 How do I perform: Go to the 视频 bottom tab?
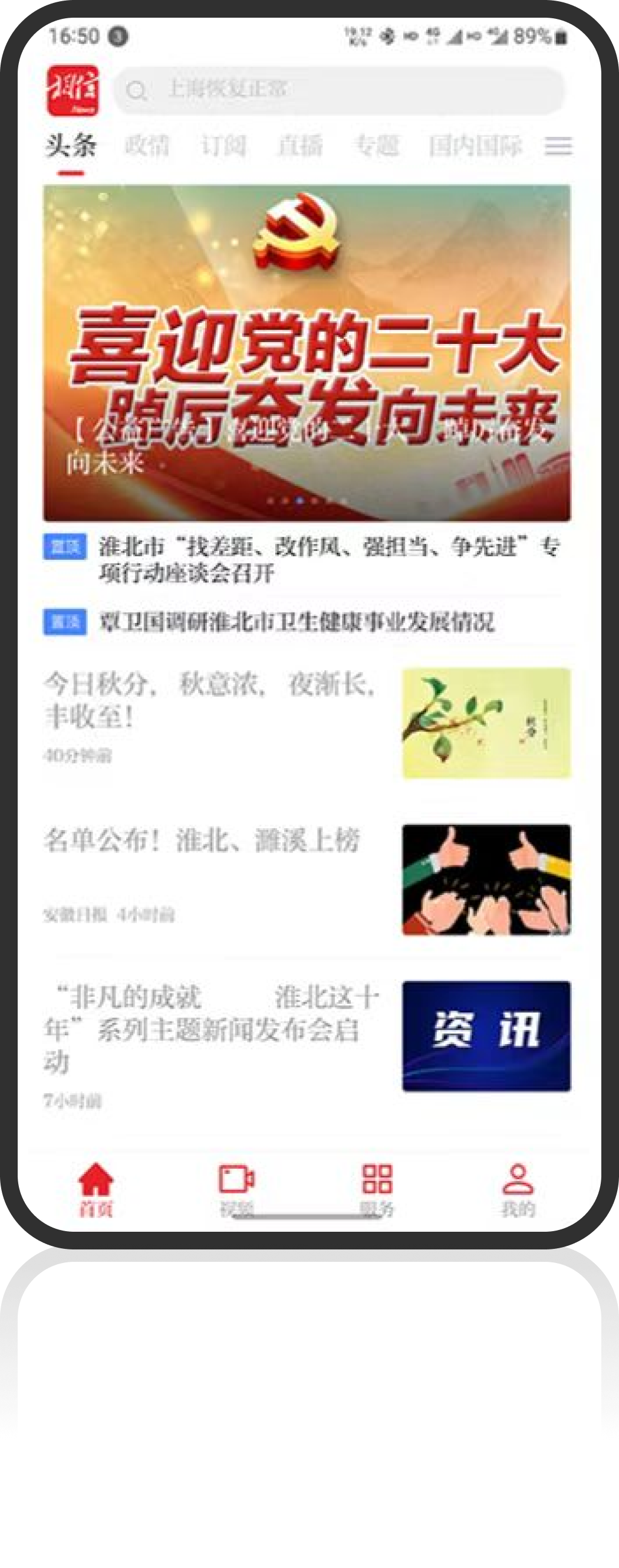(x=236, y=1189)
